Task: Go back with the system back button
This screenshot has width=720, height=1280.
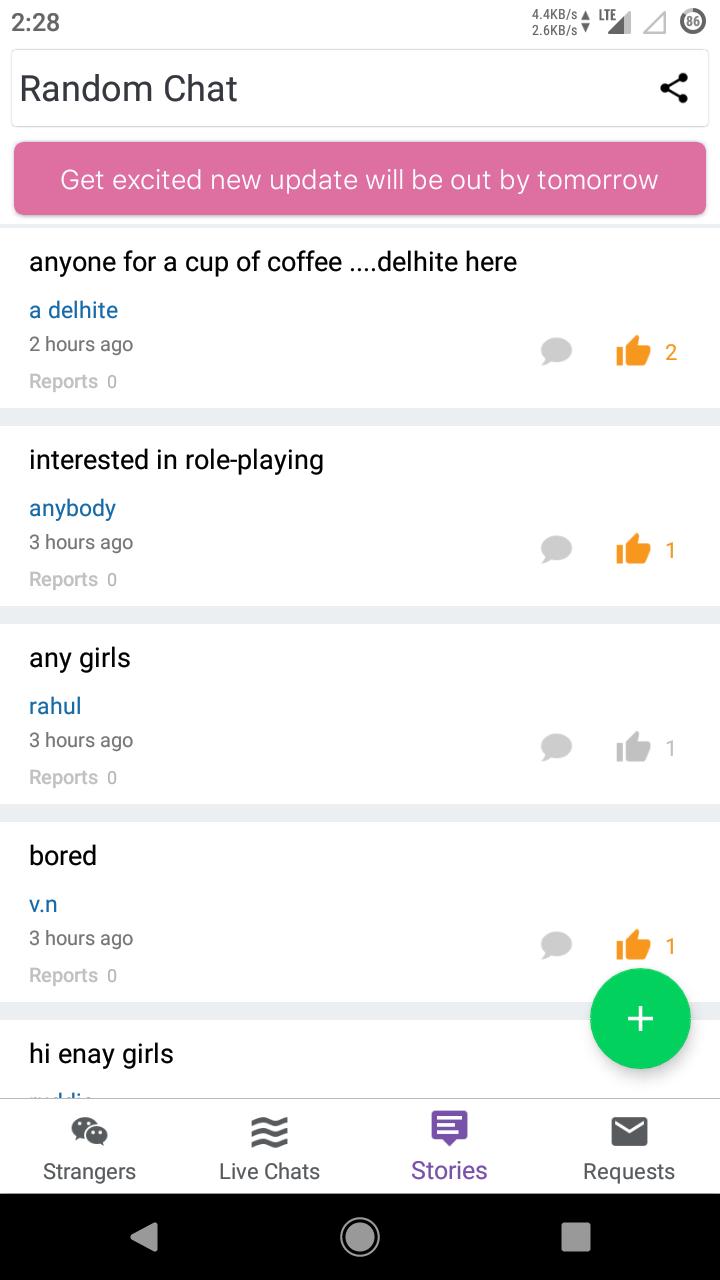Action: coord(144,1237)
